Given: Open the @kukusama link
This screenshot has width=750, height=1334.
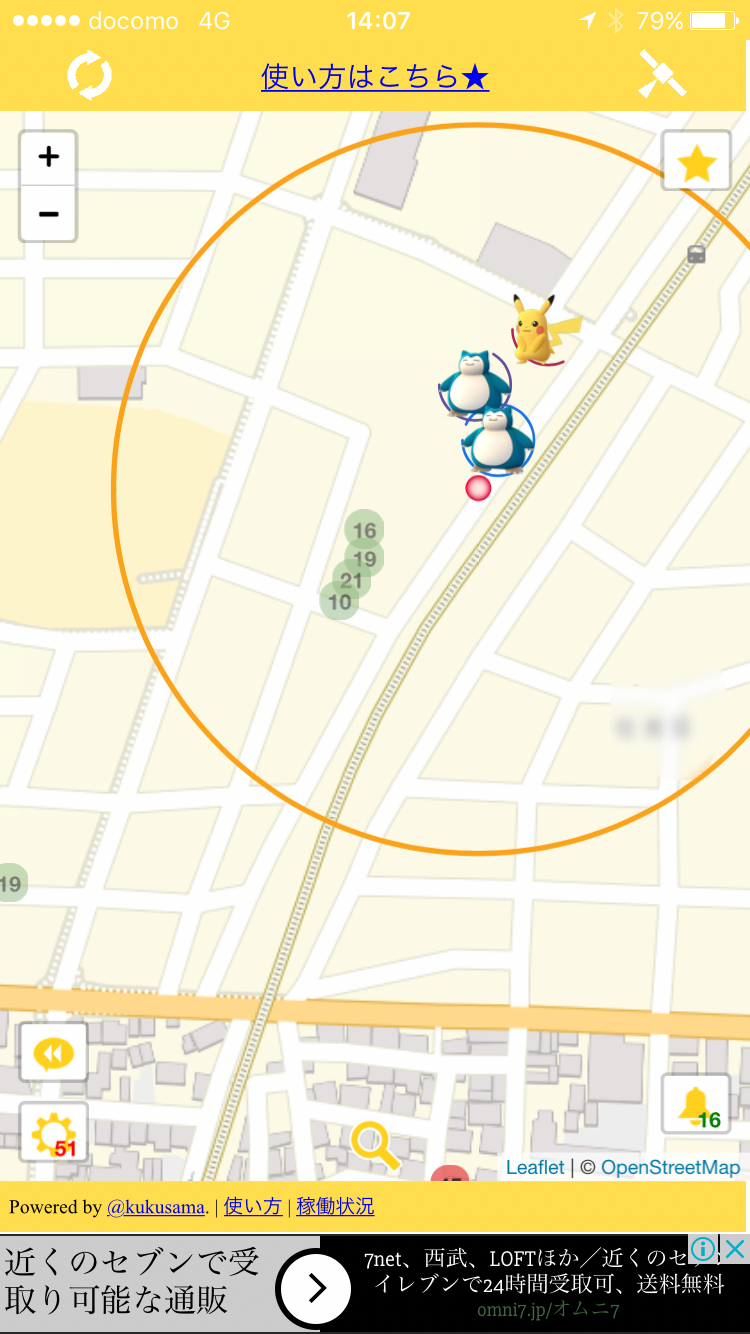Looking at the screenshot, I should [x=156, y=1207].
